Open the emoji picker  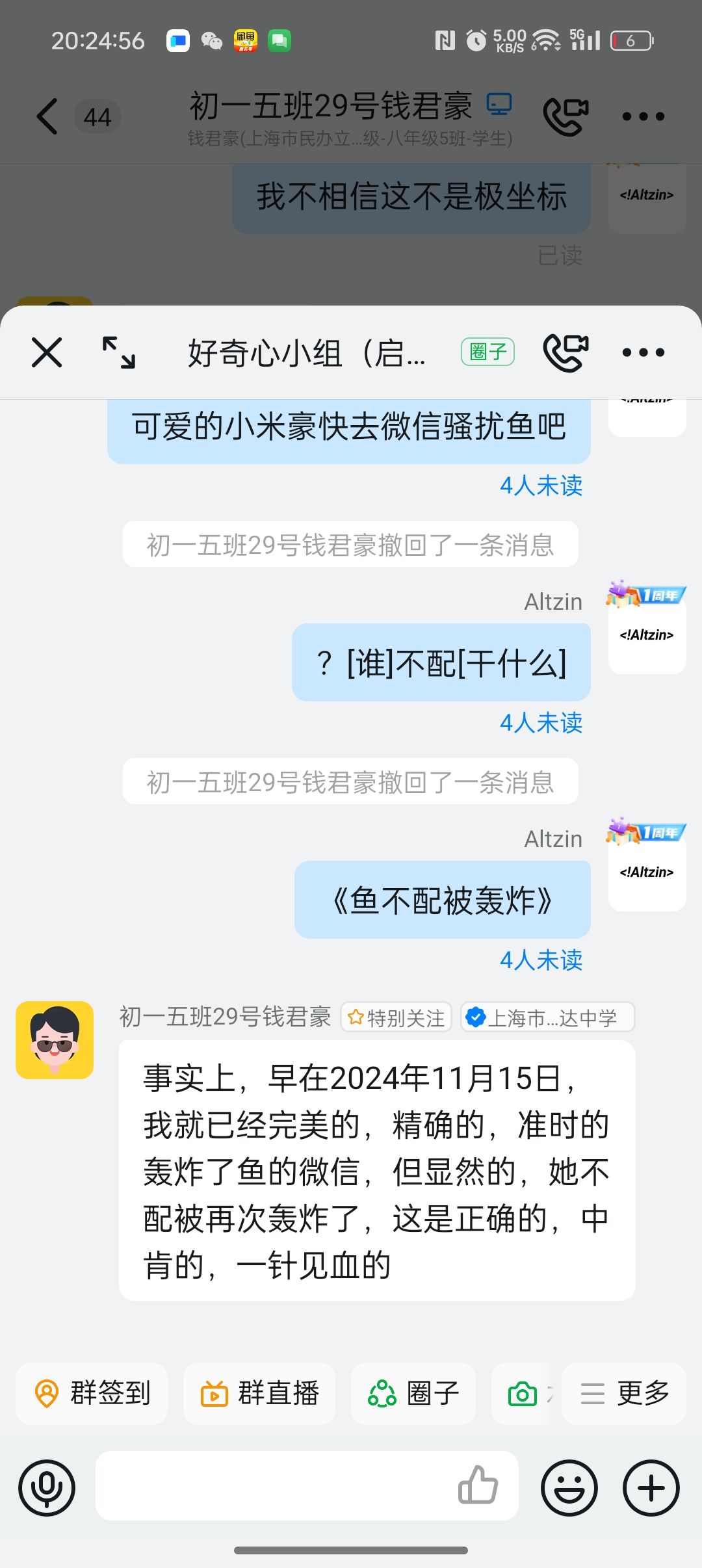coord(569,1487)
